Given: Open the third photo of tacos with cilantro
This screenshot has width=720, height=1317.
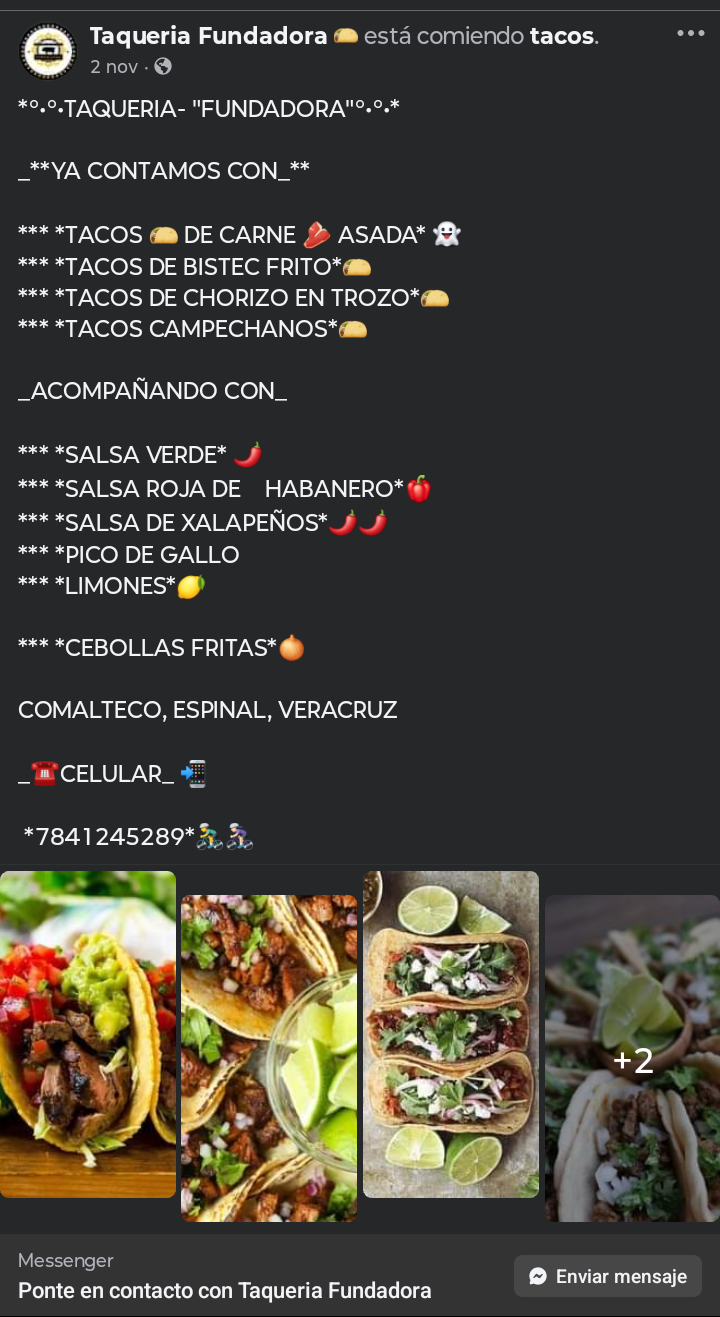Looking at the screenshot, I should pyautogui.click(x=450, y=1035).
